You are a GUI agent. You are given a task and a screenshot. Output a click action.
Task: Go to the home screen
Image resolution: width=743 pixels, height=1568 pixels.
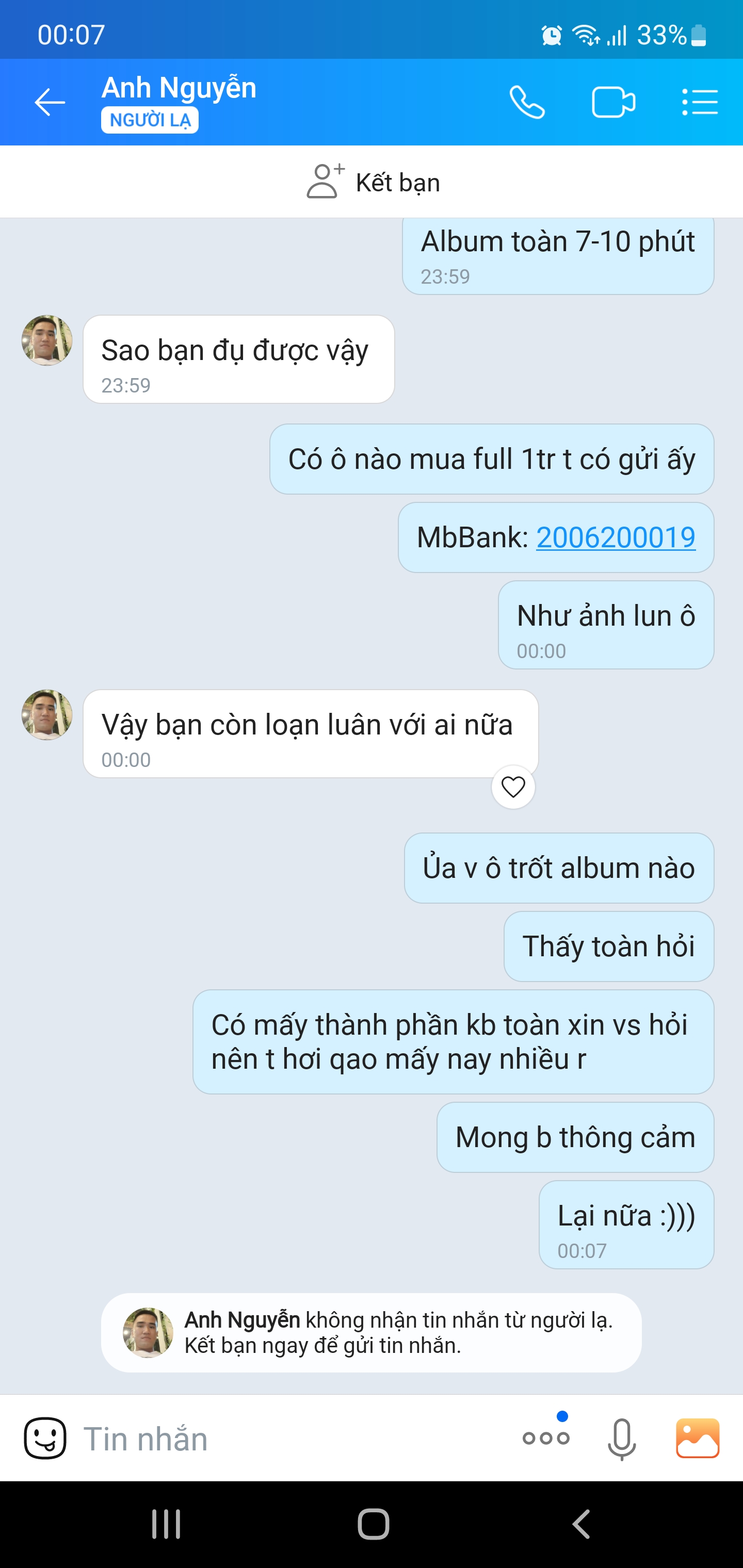pos(373,1524)
